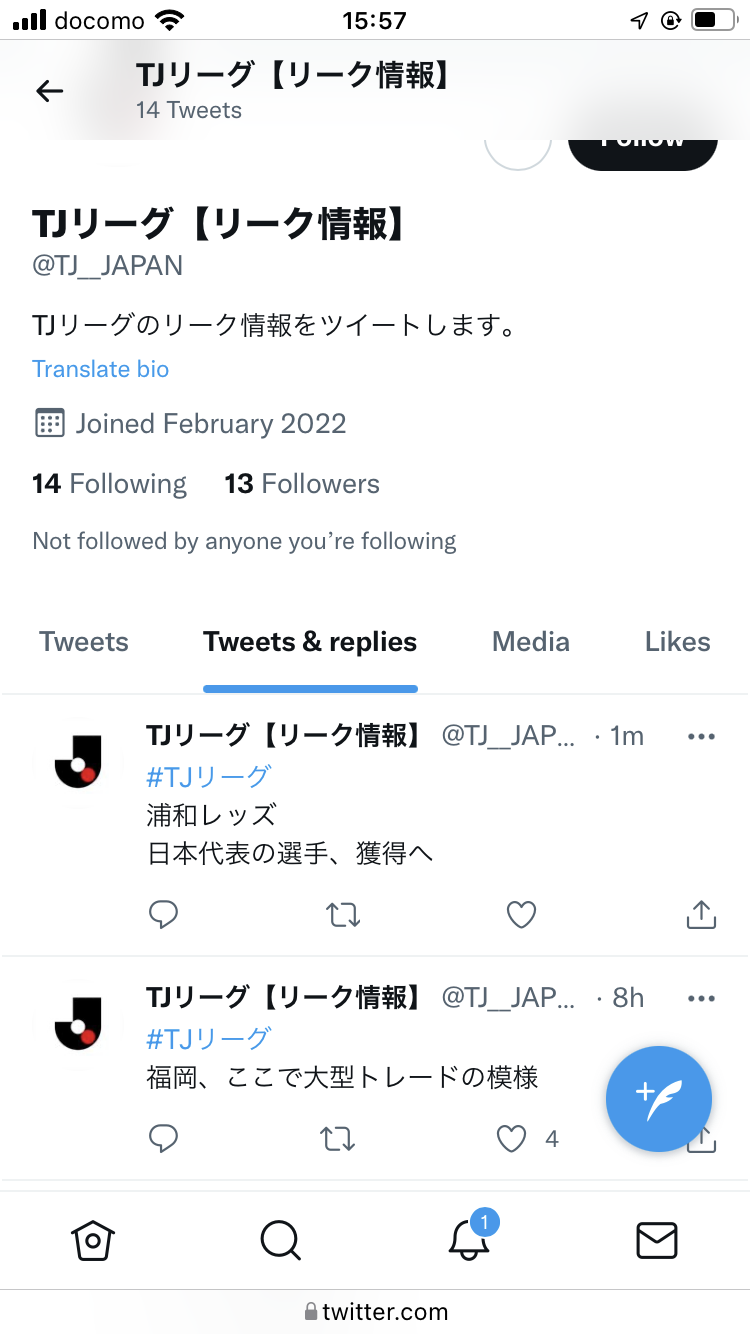Like the 福岡 trade tweet

512,1138
